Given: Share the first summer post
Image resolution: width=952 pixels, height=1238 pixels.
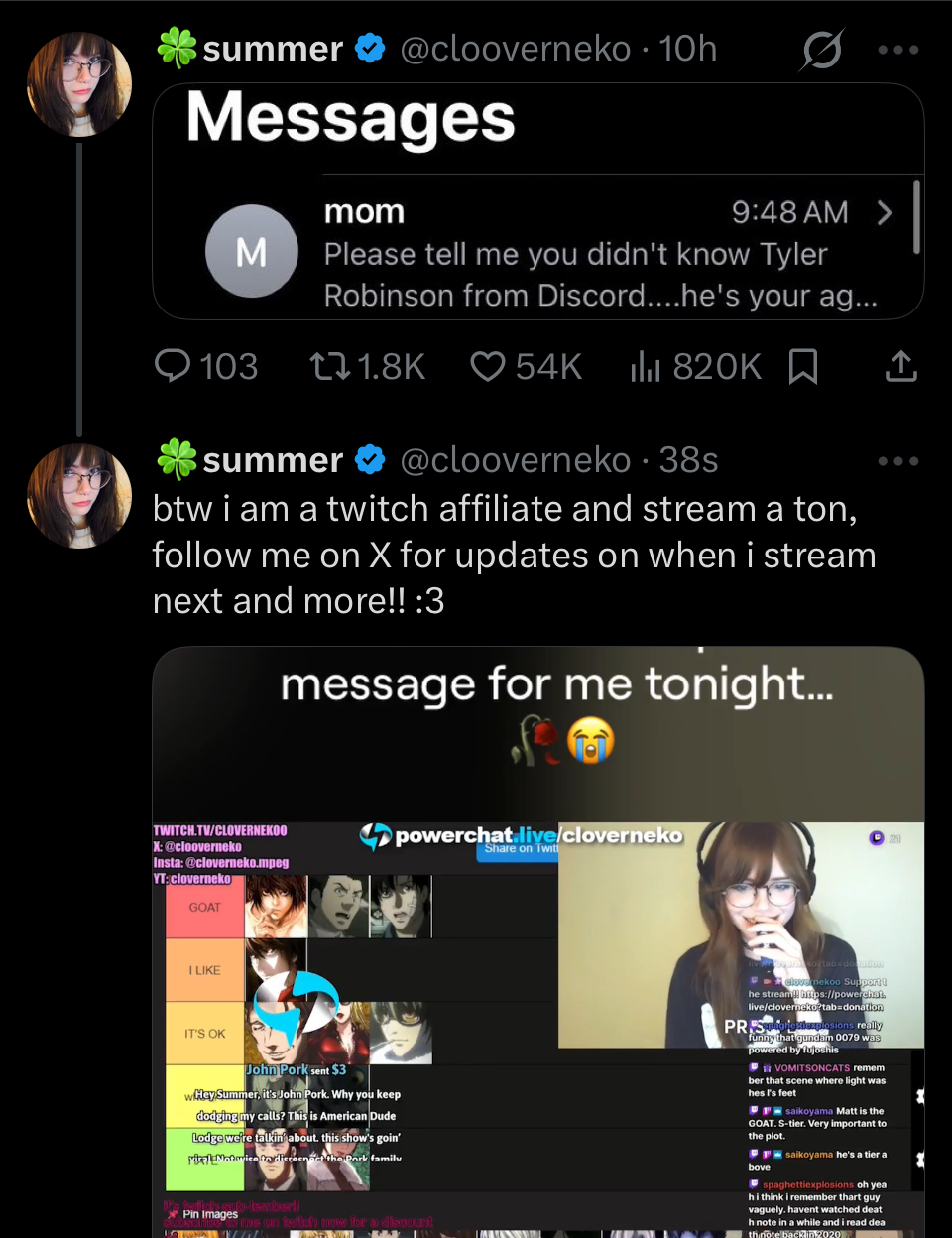Looking at the screenshot, I should [899, 367].
